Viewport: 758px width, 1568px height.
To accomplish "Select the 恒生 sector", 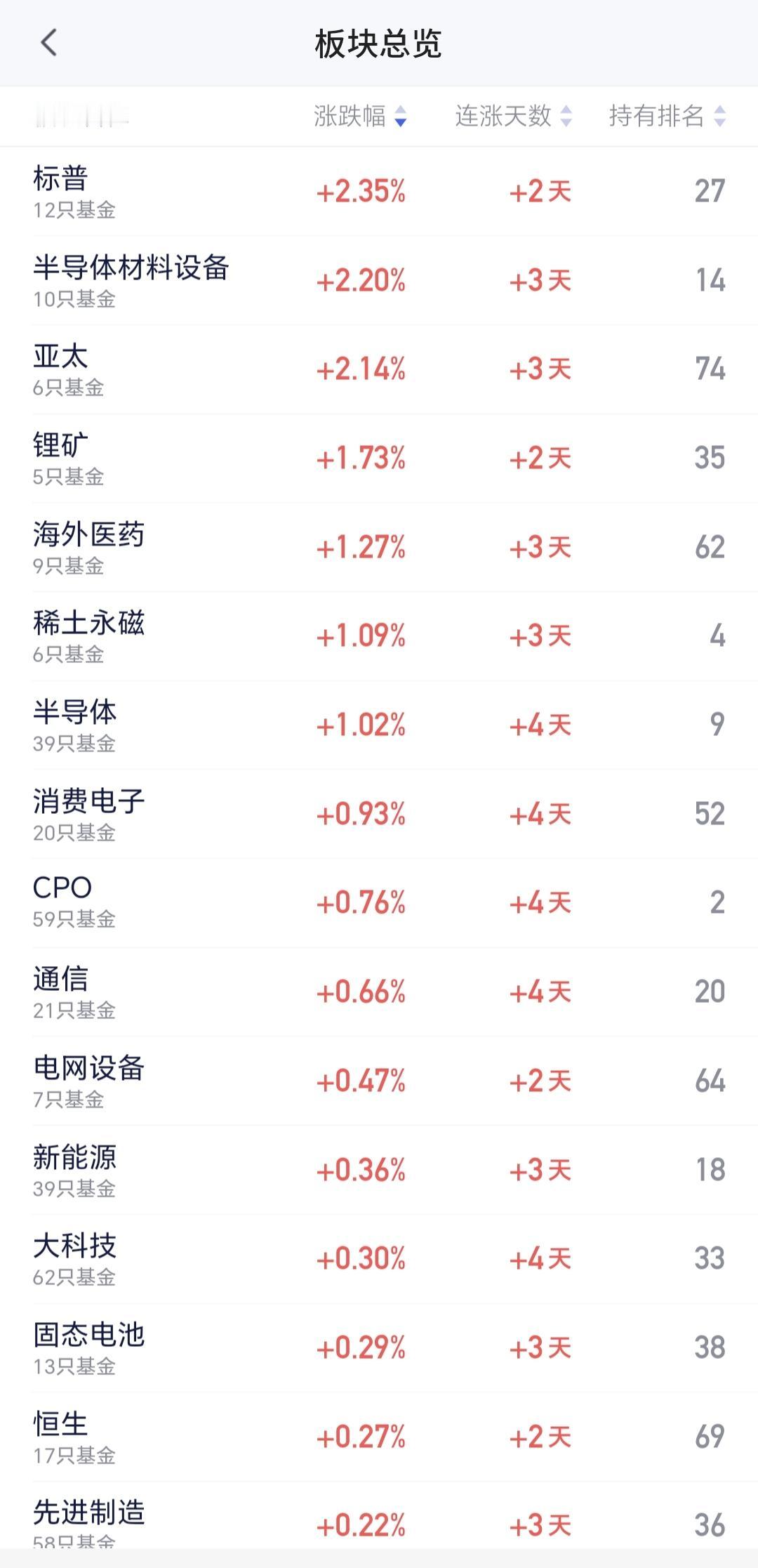I will [379, 1437].
